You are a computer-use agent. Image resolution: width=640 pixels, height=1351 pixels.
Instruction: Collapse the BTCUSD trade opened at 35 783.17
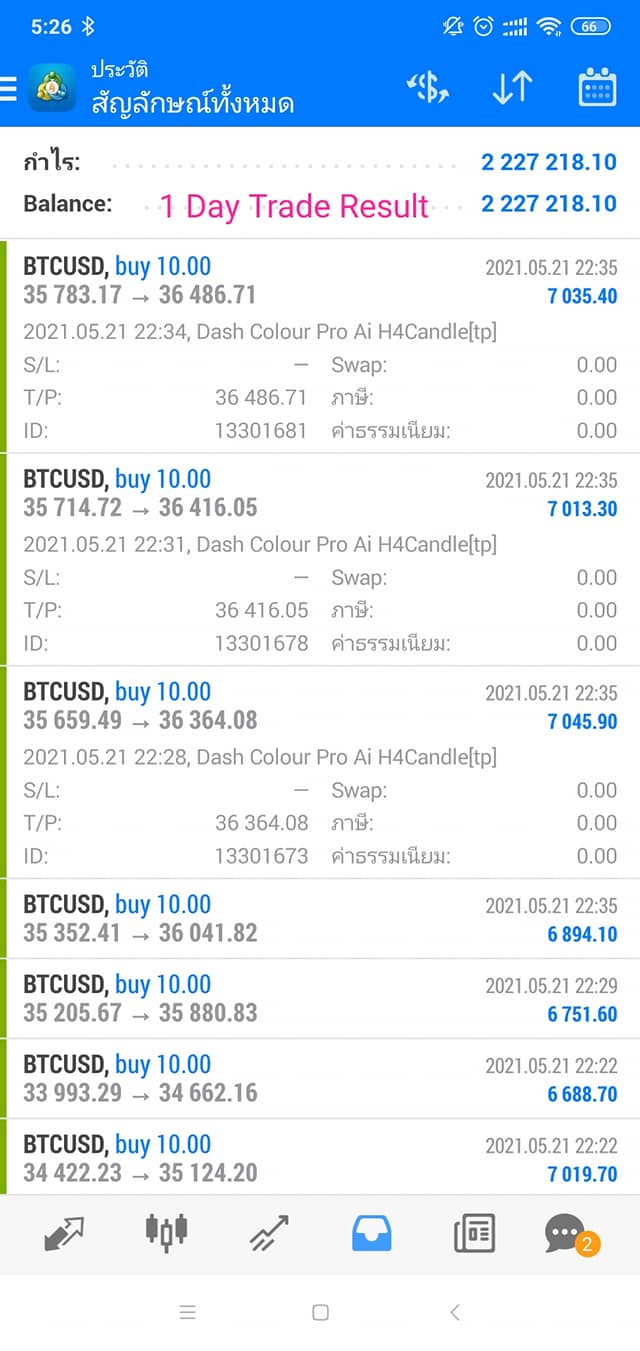pyautogui.click(x=320, y=280)
